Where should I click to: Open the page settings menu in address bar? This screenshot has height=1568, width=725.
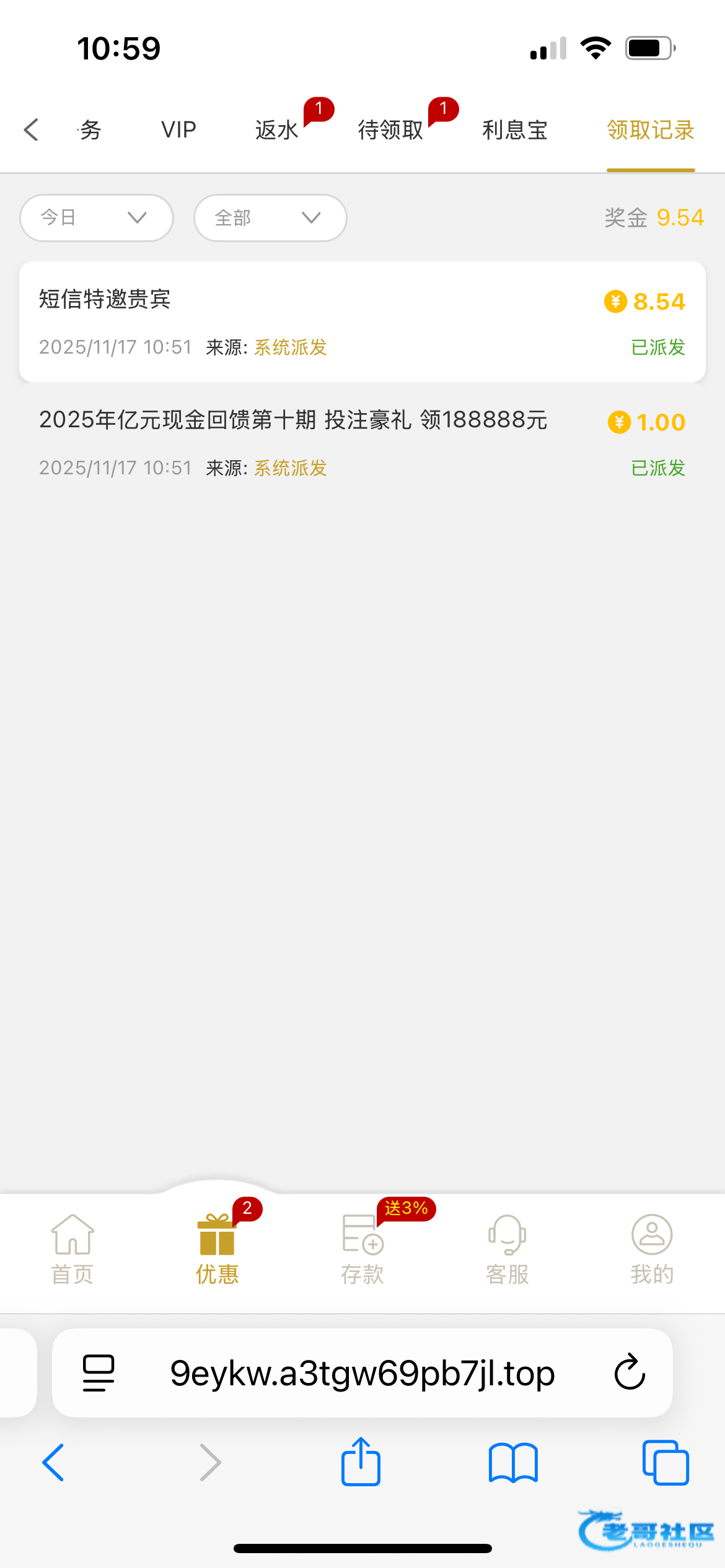click(x=99, y=1373)
